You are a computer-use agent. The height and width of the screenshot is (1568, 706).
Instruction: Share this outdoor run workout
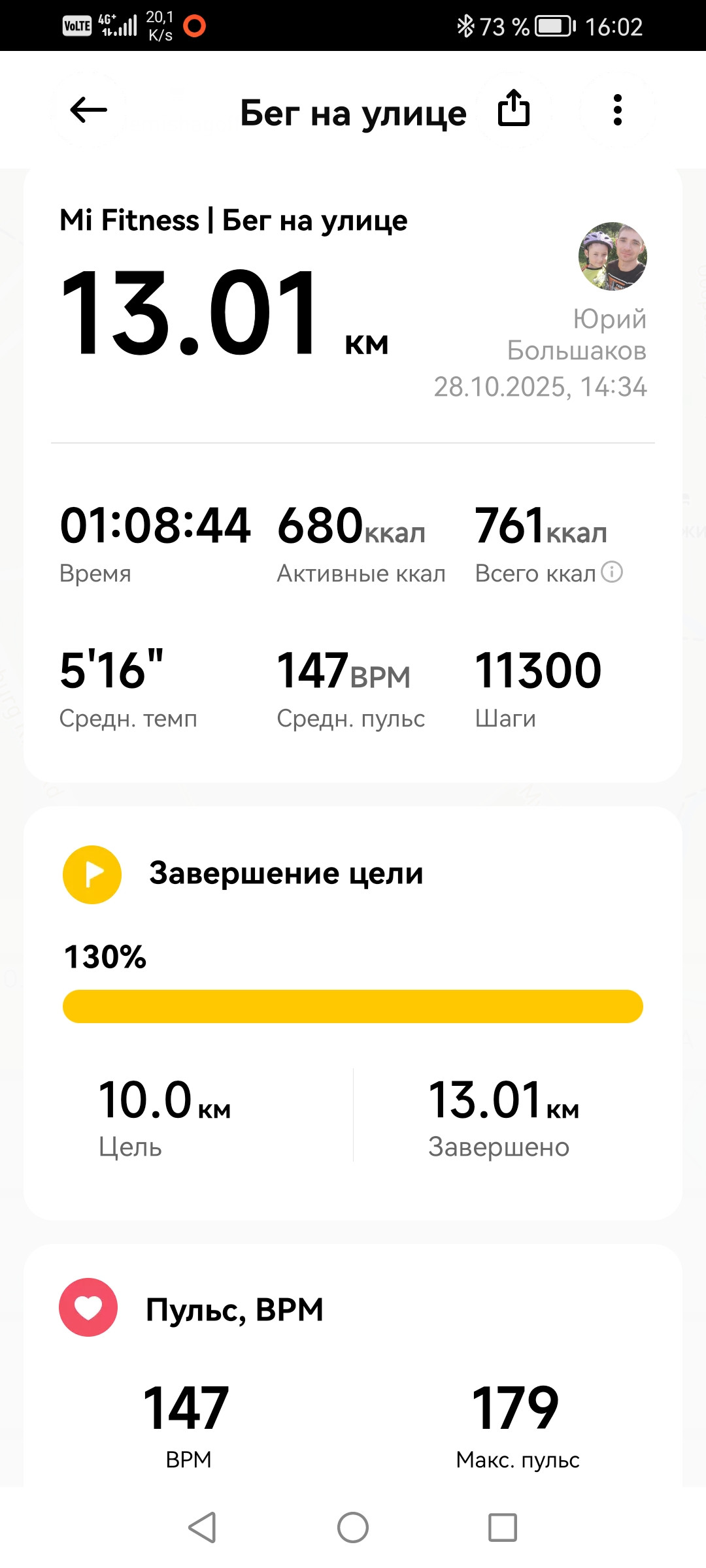click(514, 108)
